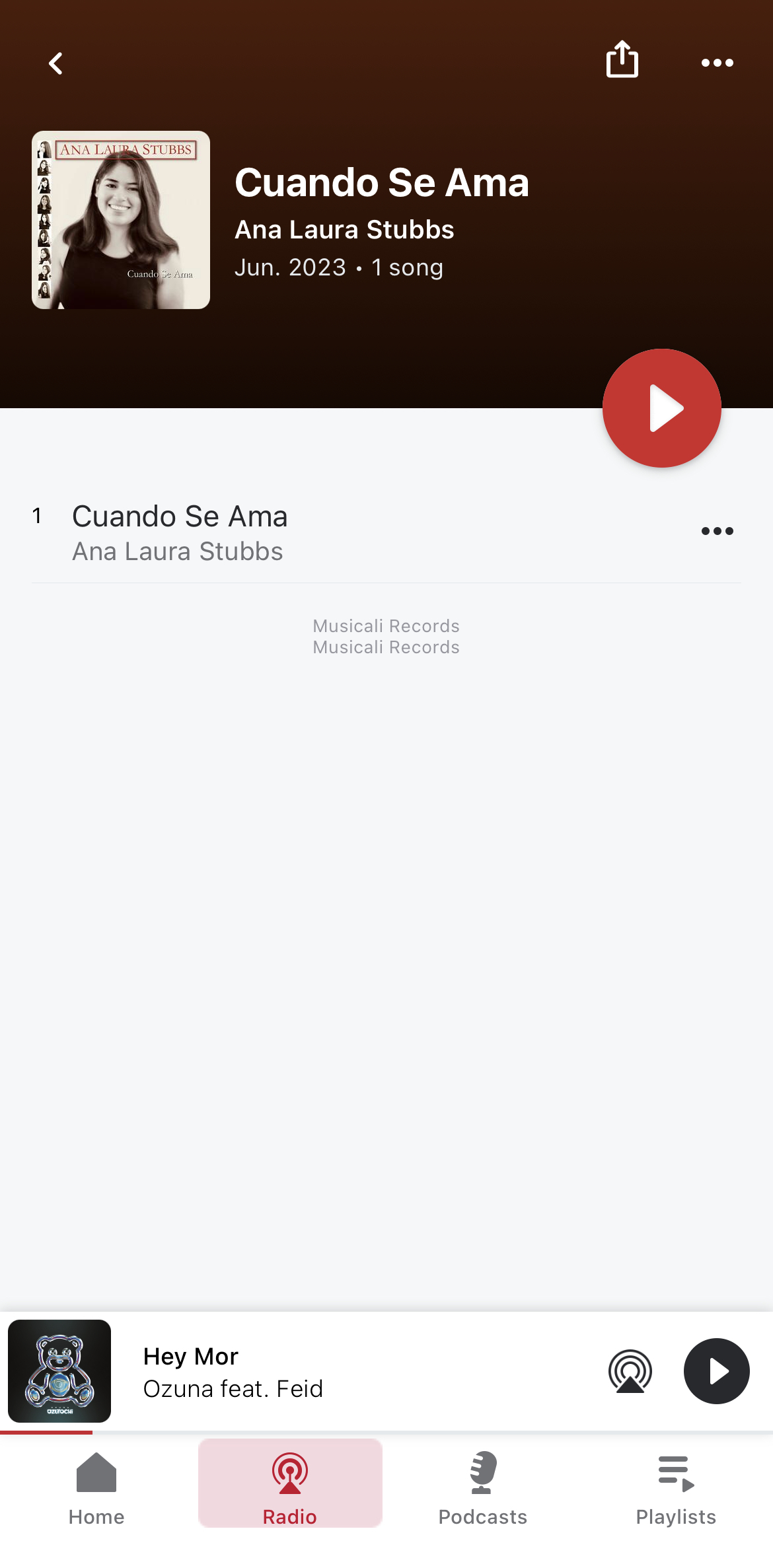Screen dimensions: 773x1568
Task: Open the Playlists tab
Action: (676, 1488)
